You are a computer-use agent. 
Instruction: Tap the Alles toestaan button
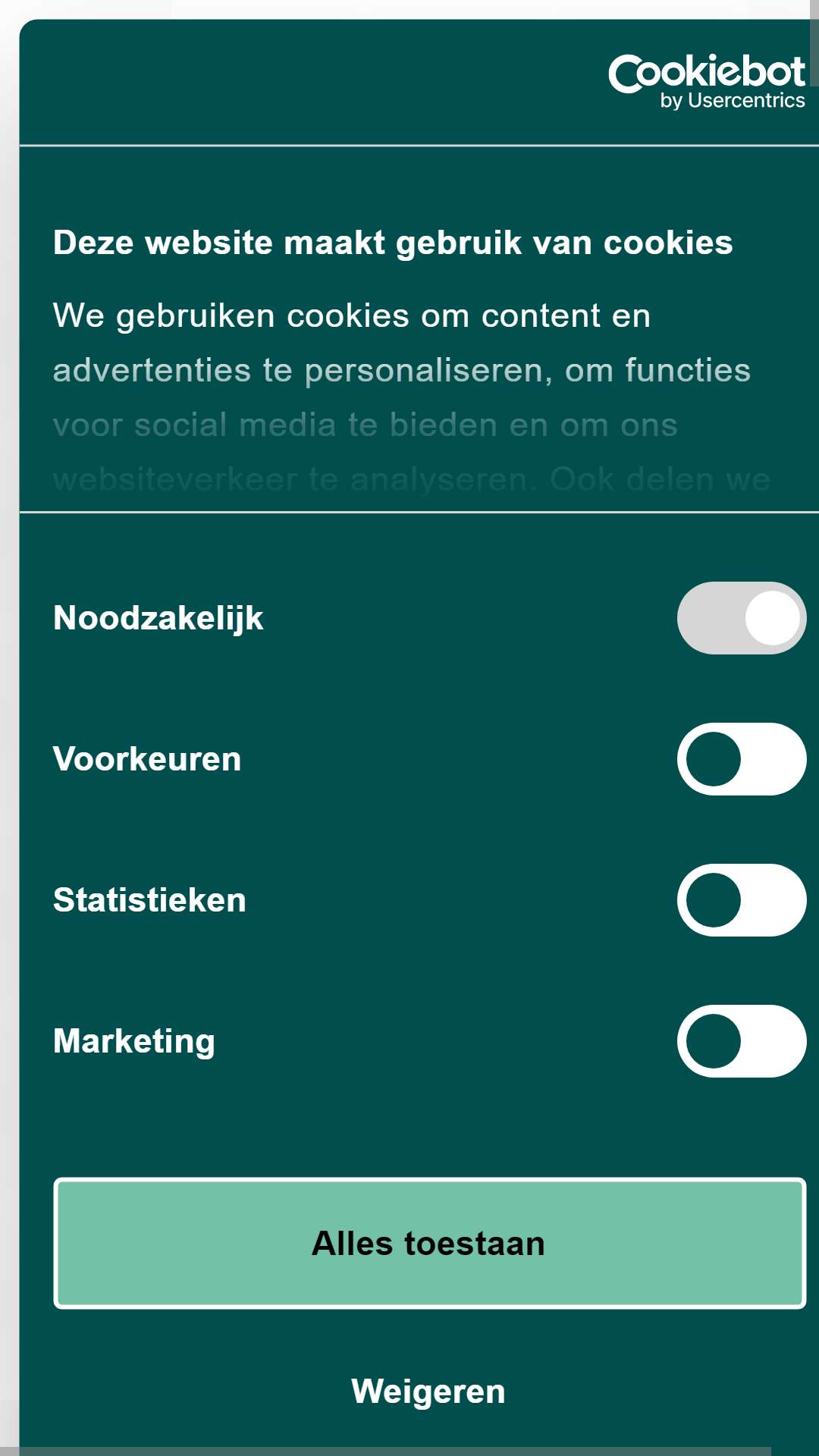tap(429, 1244)
